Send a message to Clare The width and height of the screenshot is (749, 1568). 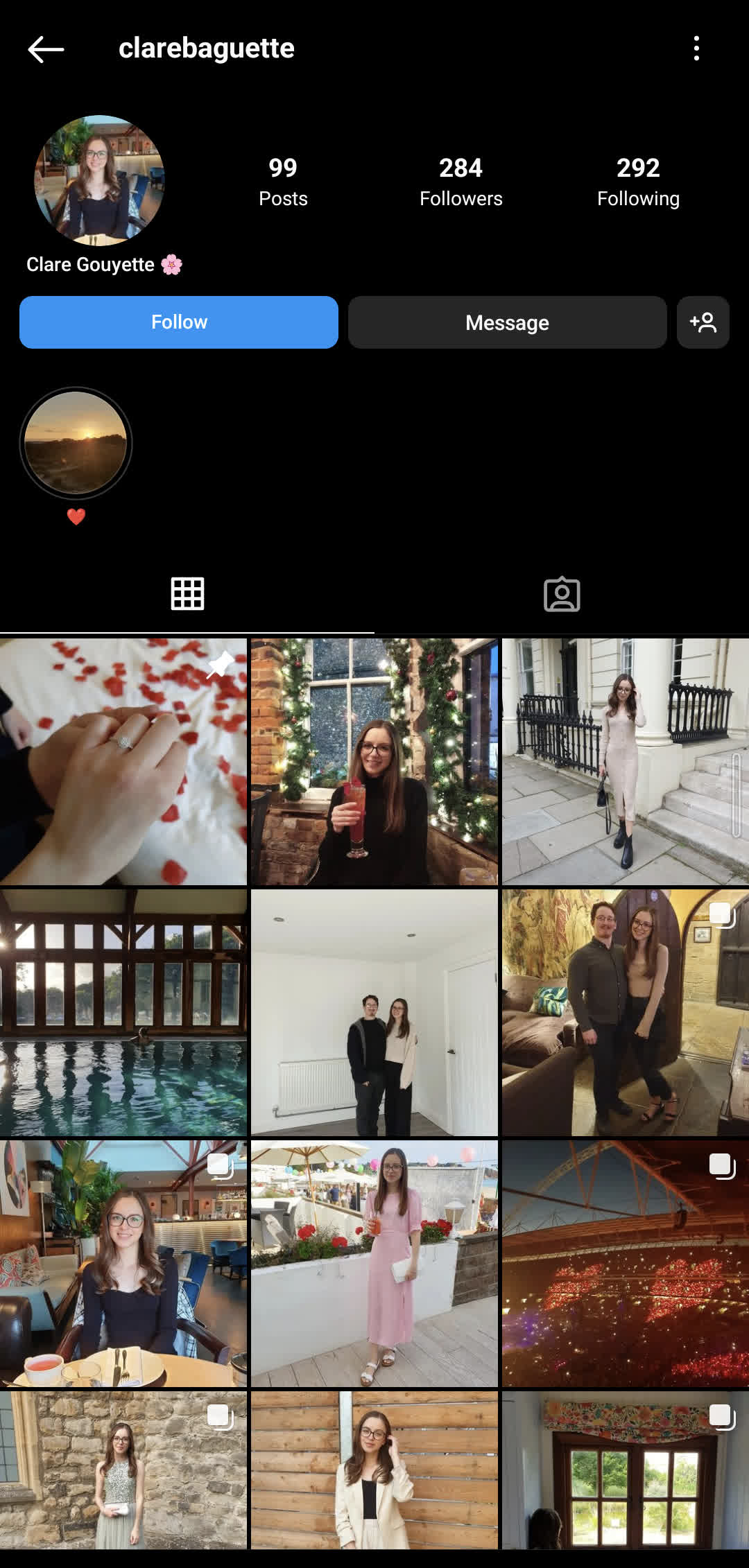(507, 322)
